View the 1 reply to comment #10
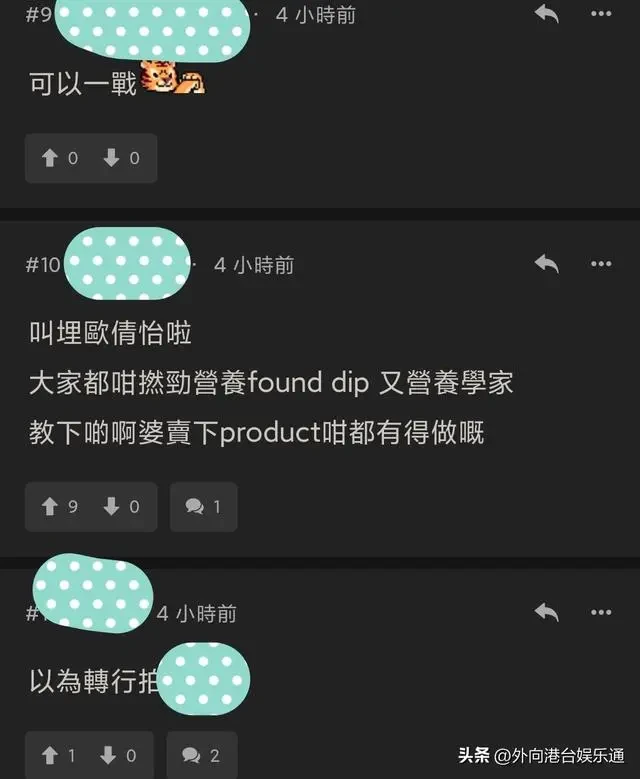 203,507
